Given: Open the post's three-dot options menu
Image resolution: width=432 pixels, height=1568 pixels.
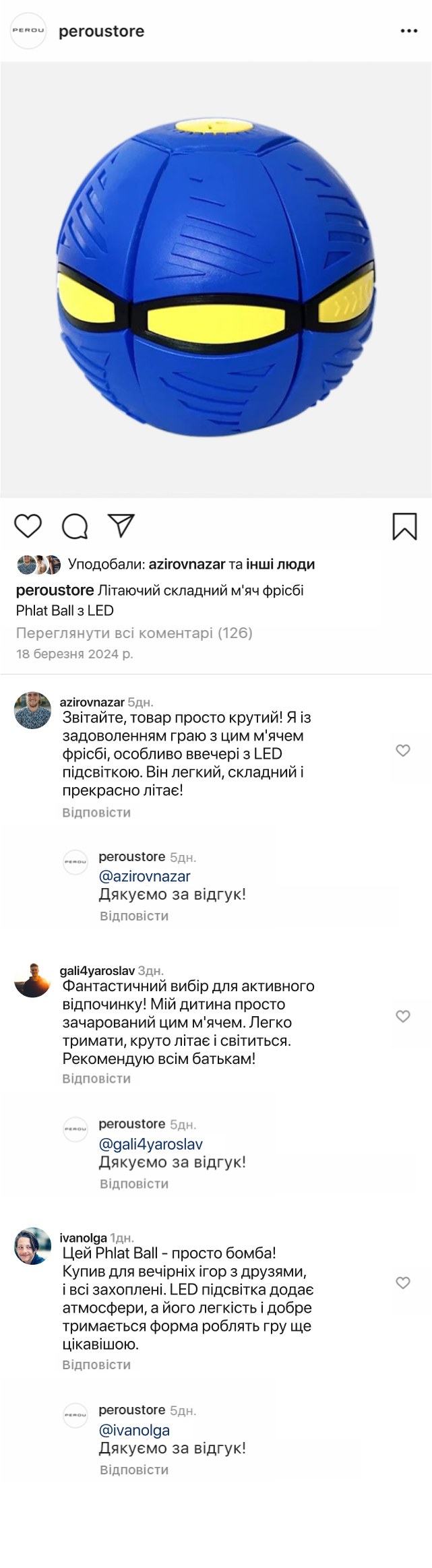Looking at the screenshot, I should click(408, 31).
